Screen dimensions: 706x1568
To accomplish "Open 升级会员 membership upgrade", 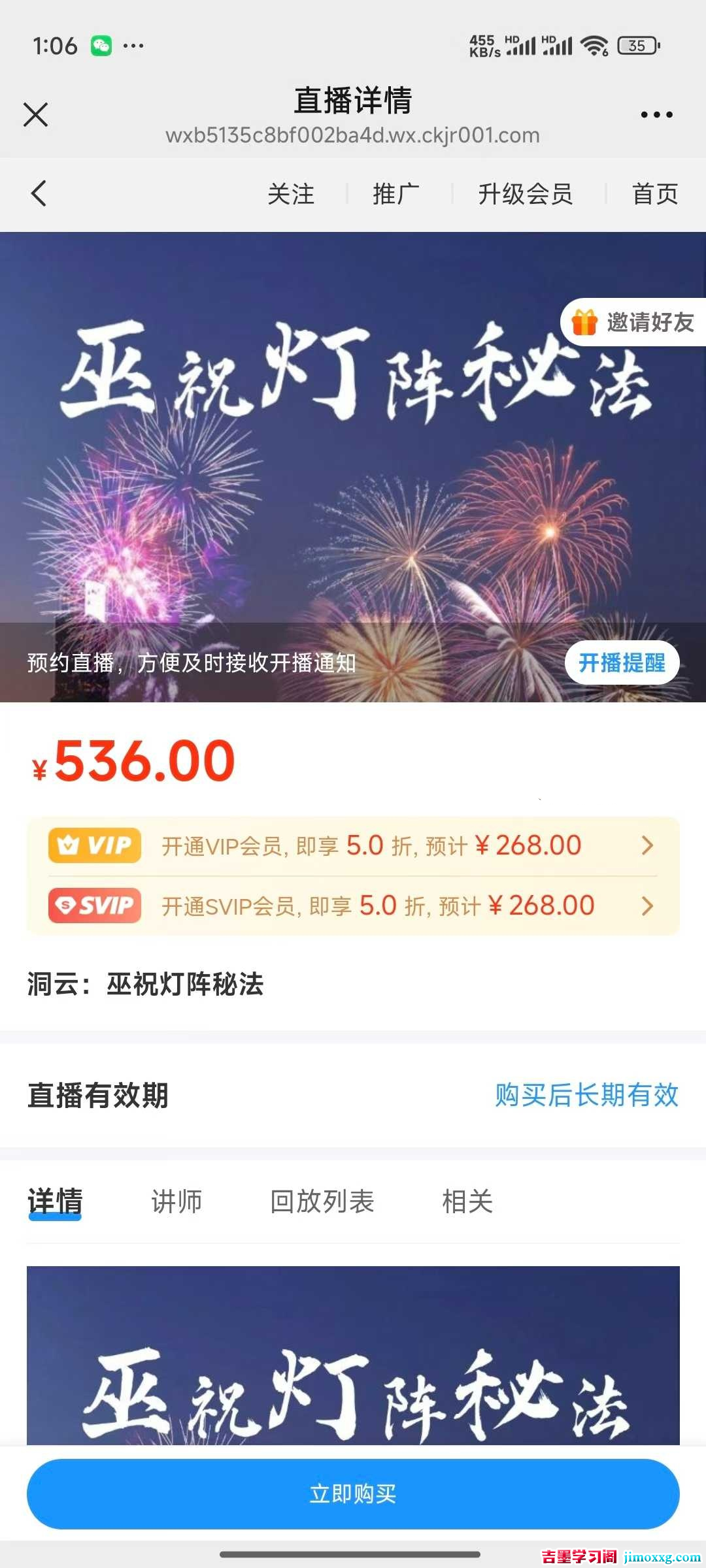I will 526,194.
